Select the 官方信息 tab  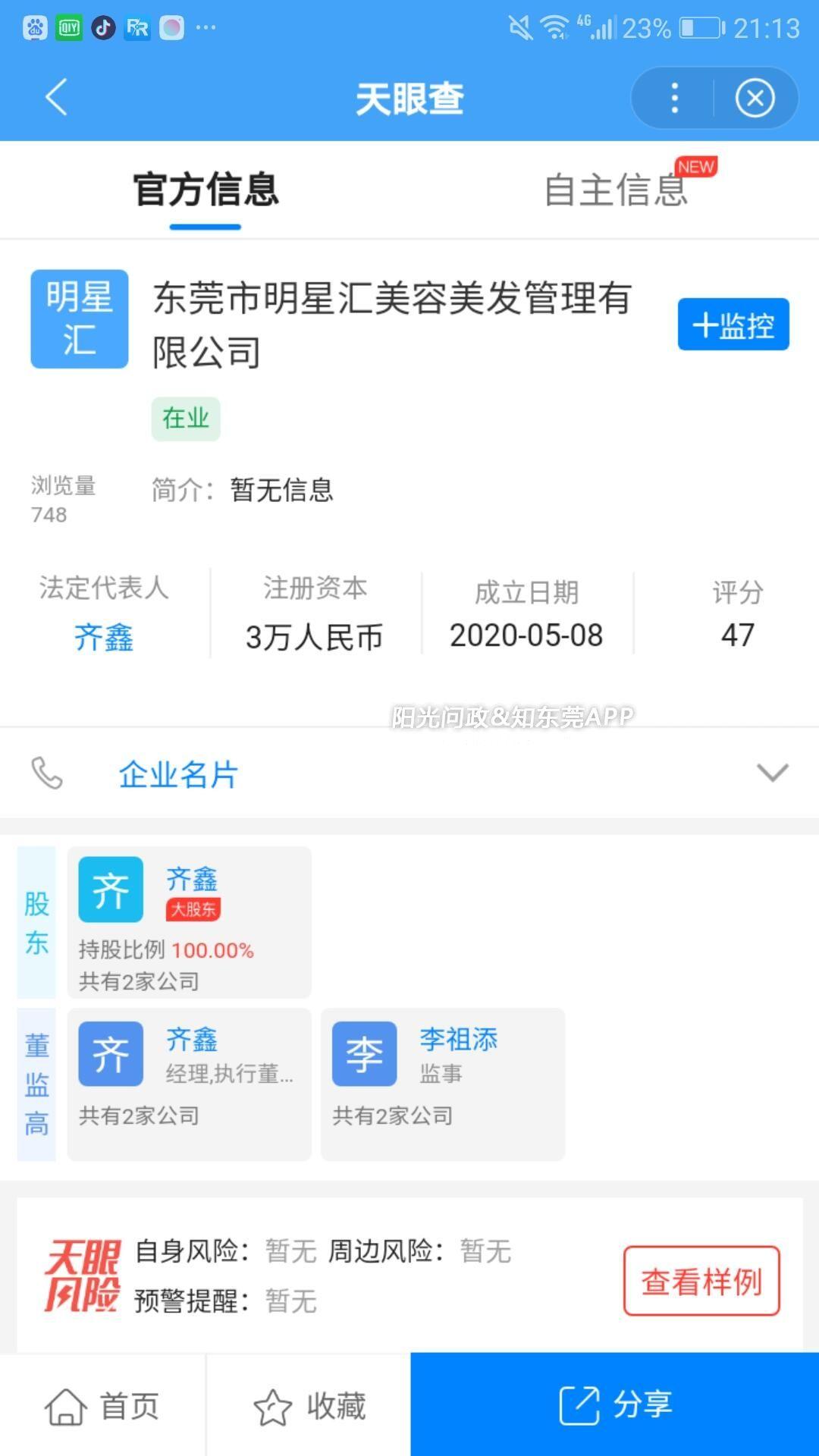pyautogui.click(x=206, y=190)
